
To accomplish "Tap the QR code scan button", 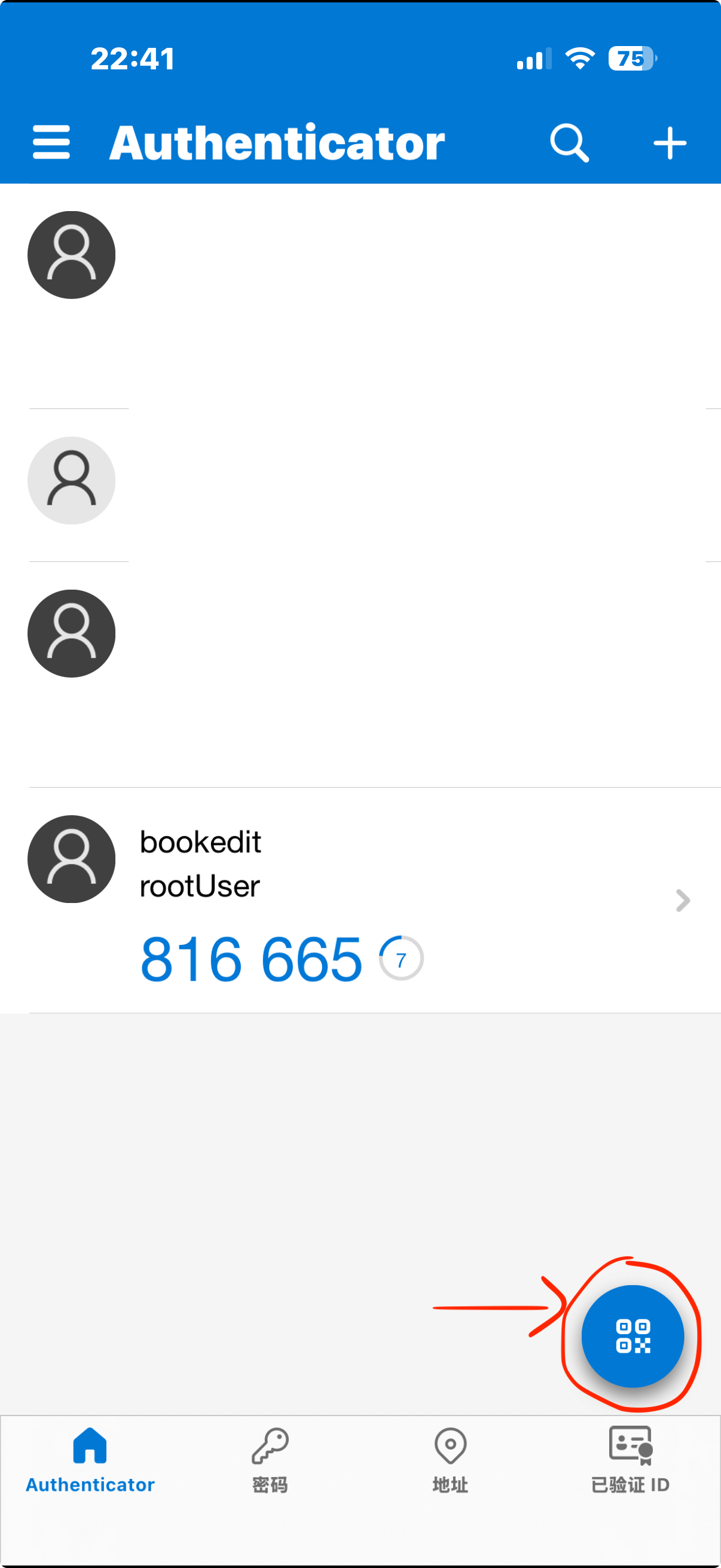I will pyautogui.click(x=632, y=1336).
